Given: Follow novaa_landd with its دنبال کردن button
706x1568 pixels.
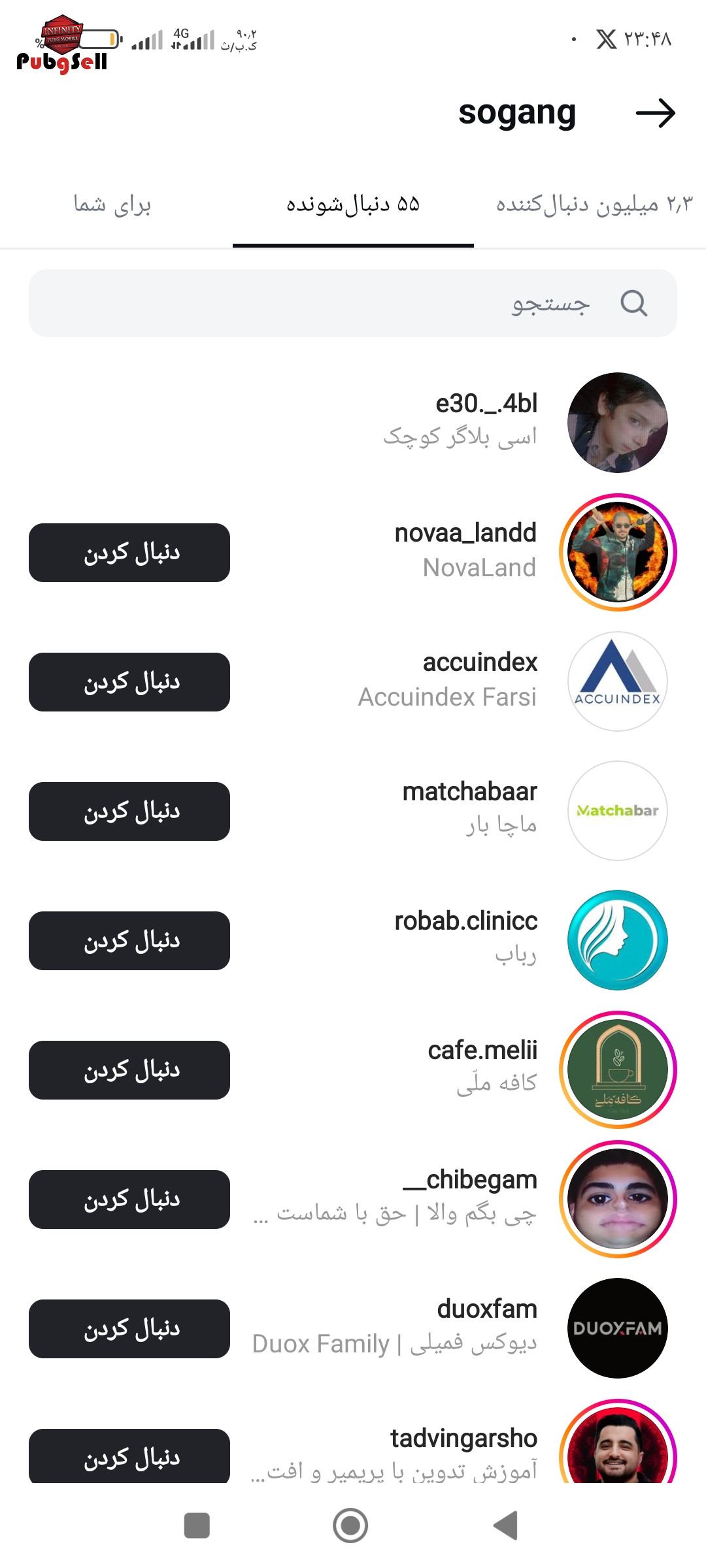Looking at the screenshot, I should (x=129, y=553).
